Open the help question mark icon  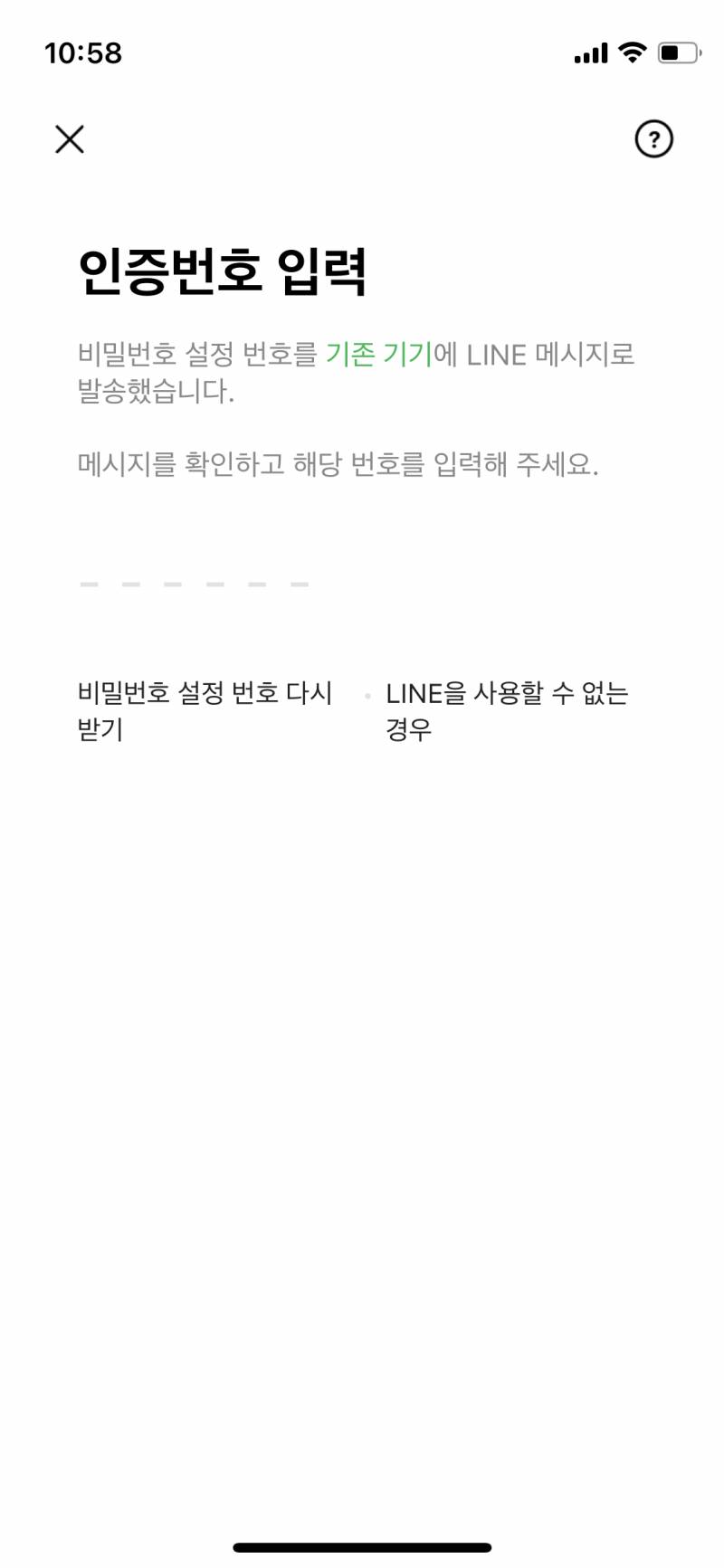click(653, 139)
